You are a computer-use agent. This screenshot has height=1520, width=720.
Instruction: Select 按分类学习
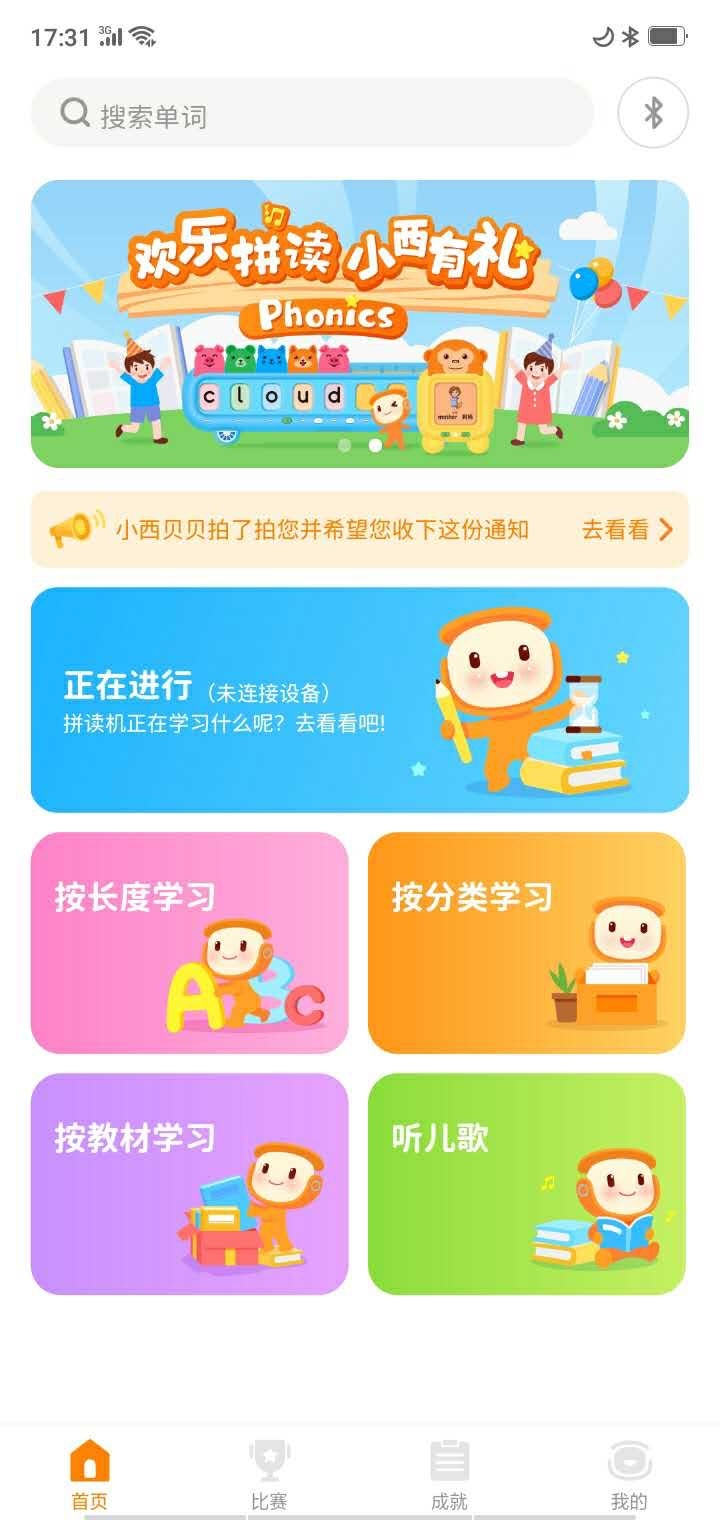[x=527, y=942]
